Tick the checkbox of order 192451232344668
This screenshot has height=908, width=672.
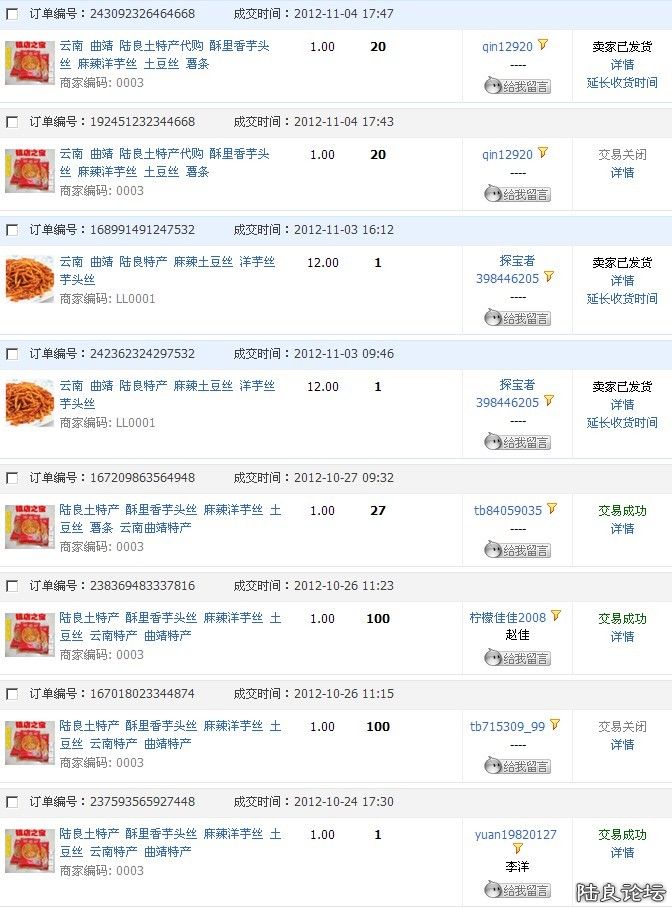pos(12,122)
